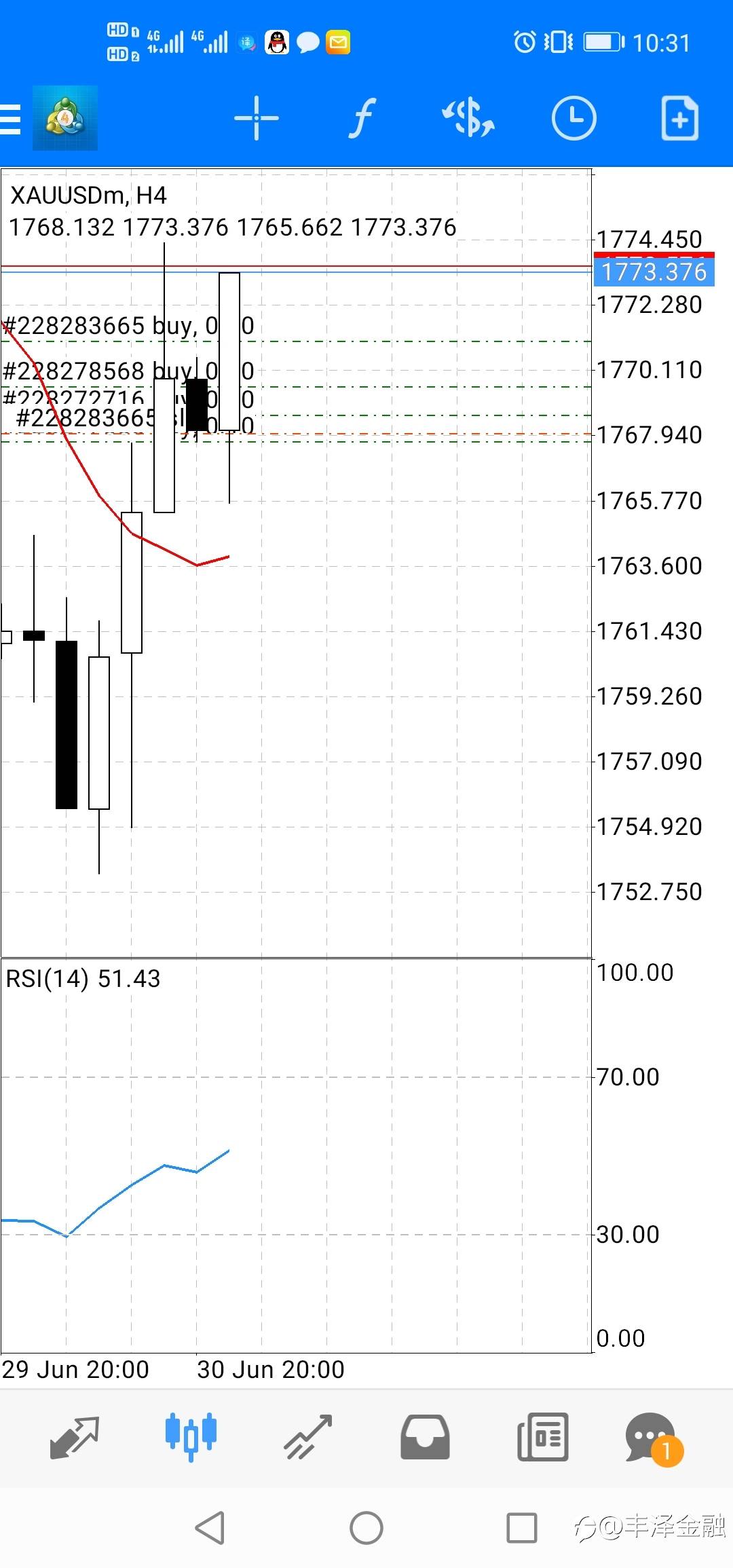Go to the Trade tab

(x=308, y=1437)
